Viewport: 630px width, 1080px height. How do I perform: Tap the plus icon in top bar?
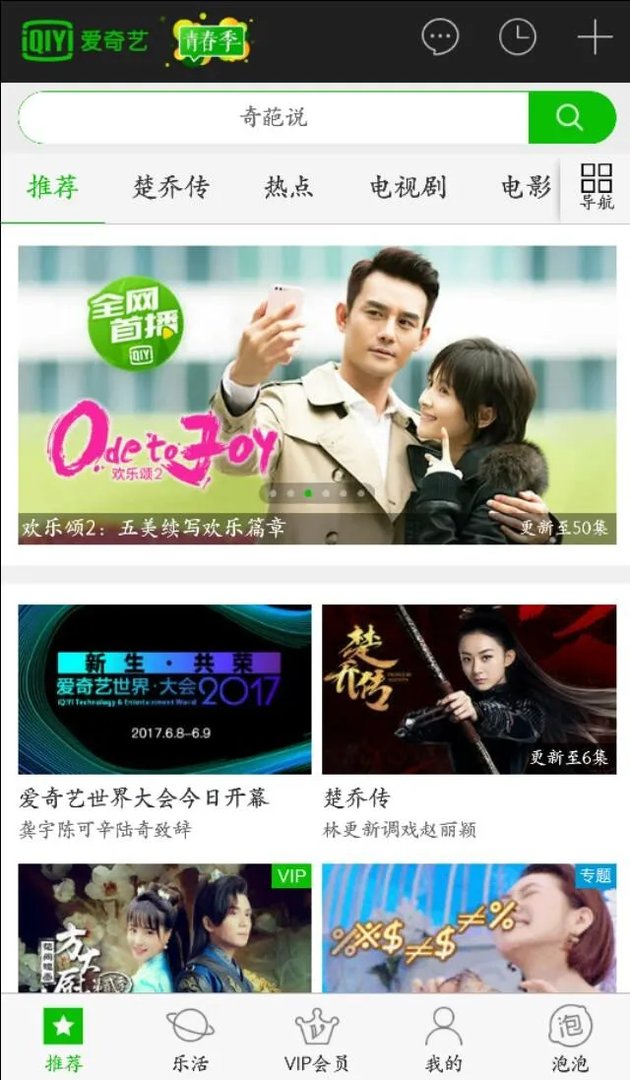(594, 38)
